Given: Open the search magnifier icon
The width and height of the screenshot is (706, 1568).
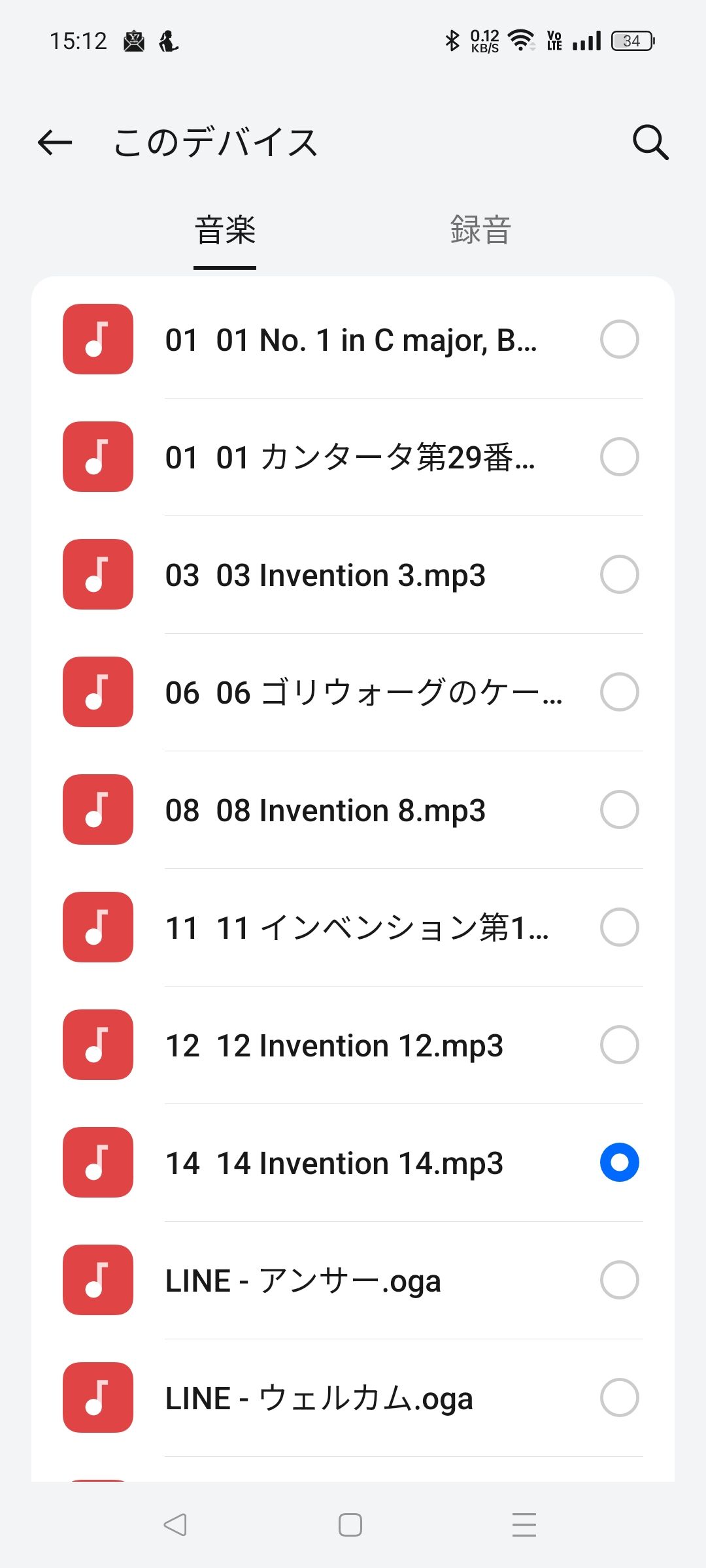Looking at the screenshot, I should [650, 142].
